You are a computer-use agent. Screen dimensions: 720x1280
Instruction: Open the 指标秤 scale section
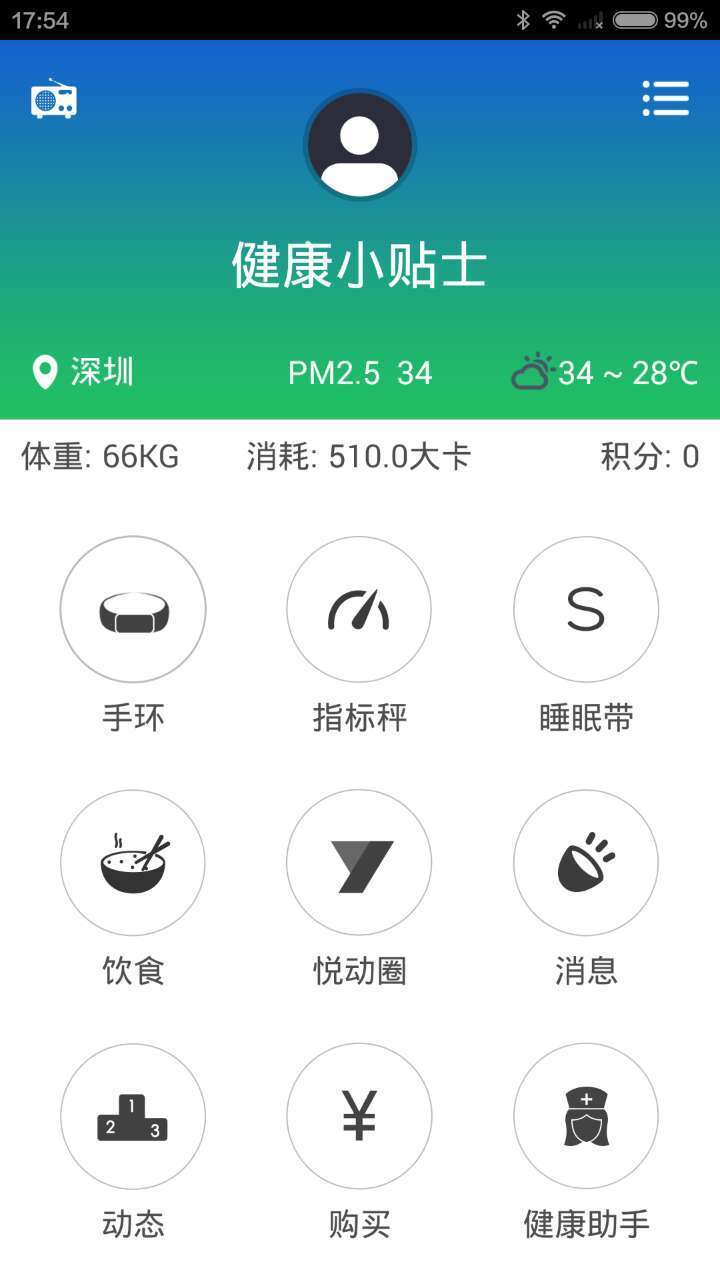click(x=359, y=610)
